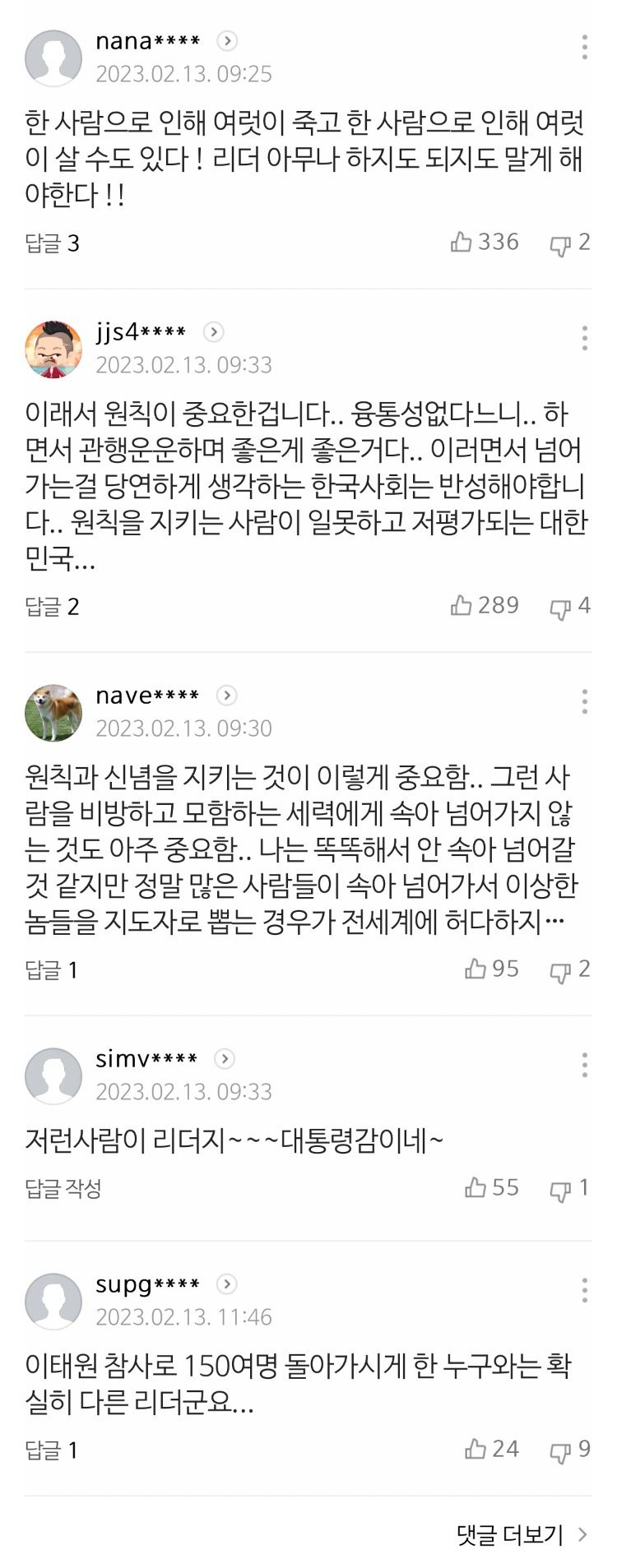View 1 reply on nave**** comment
Image resolution: width=617 pixels, height=1568 pixels.
click(52, 970)
